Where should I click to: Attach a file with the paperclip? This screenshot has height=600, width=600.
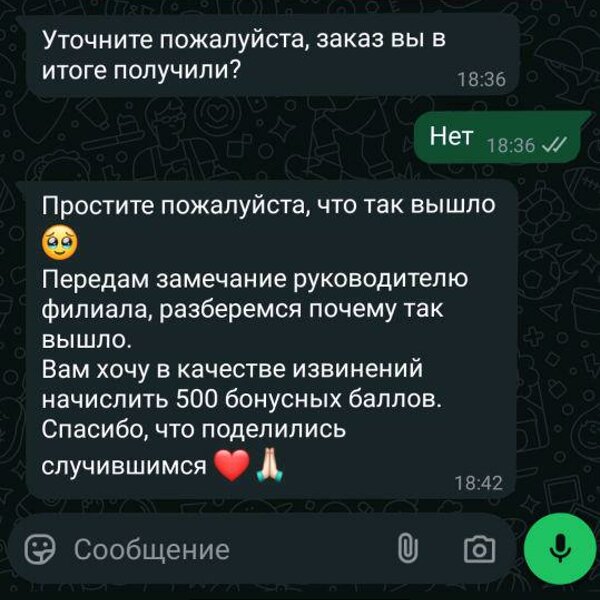[x=407, y=549]
